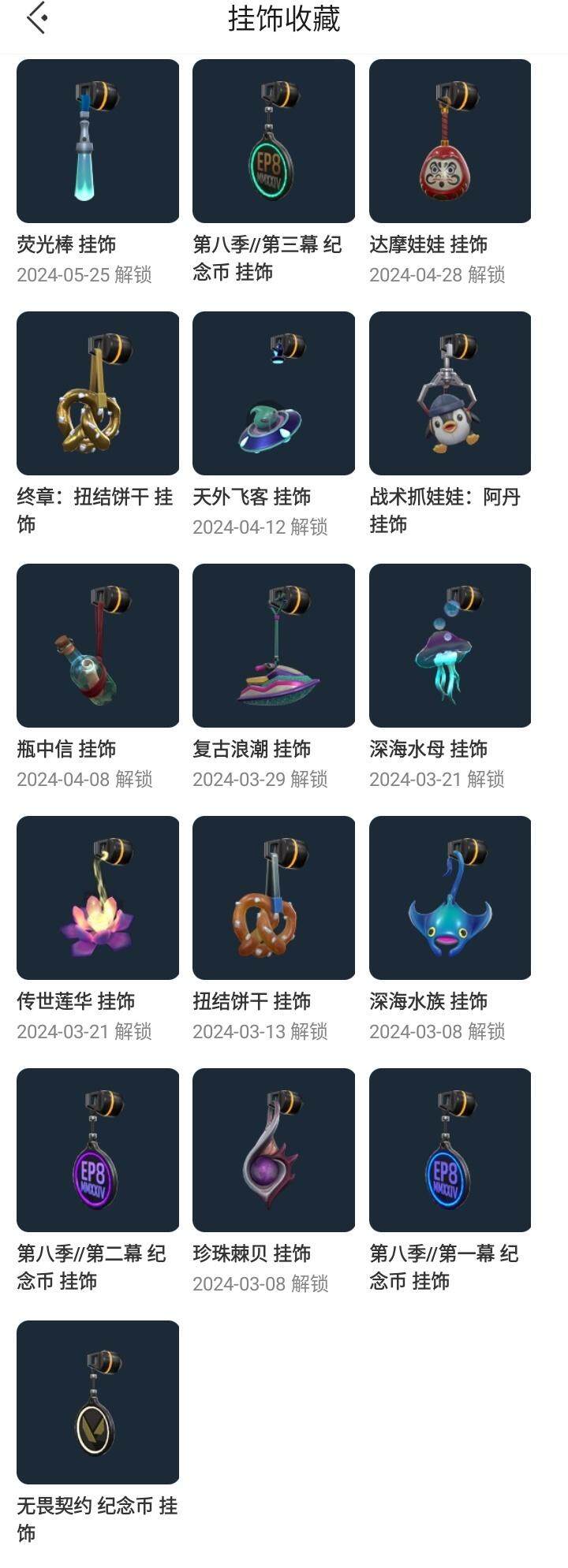Select 战术抓娃娃：阿丹 挂饰

(450, 393)
